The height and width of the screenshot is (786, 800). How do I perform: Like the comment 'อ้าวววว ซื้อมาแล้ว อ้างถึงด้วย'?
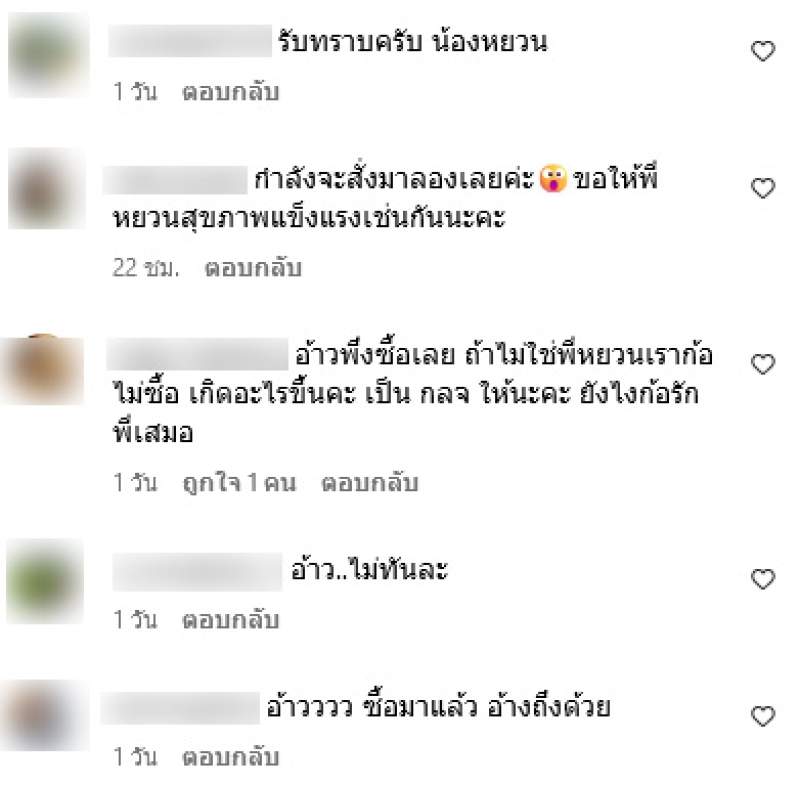763,716
